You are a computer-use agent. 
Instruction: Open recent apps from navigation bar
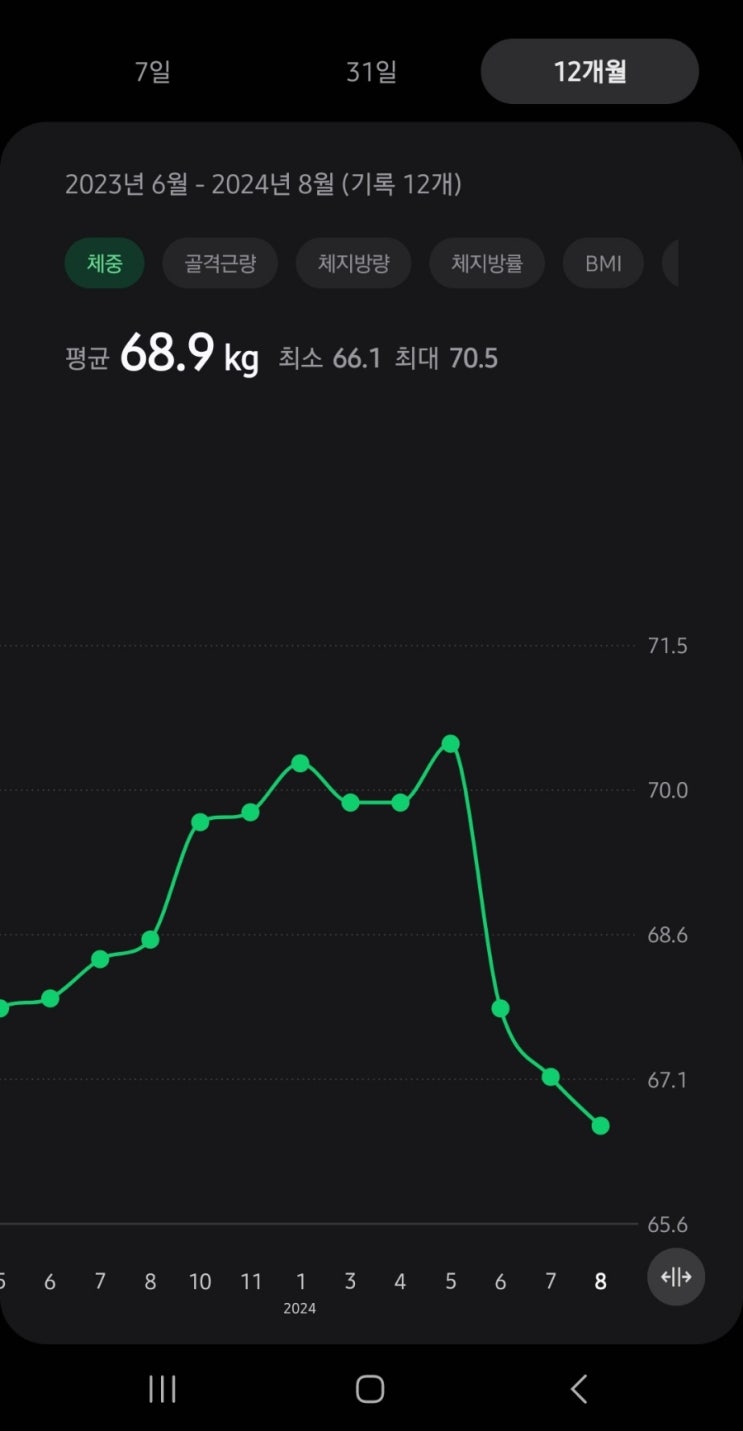pyautogui.click(x=162, y=1389)
